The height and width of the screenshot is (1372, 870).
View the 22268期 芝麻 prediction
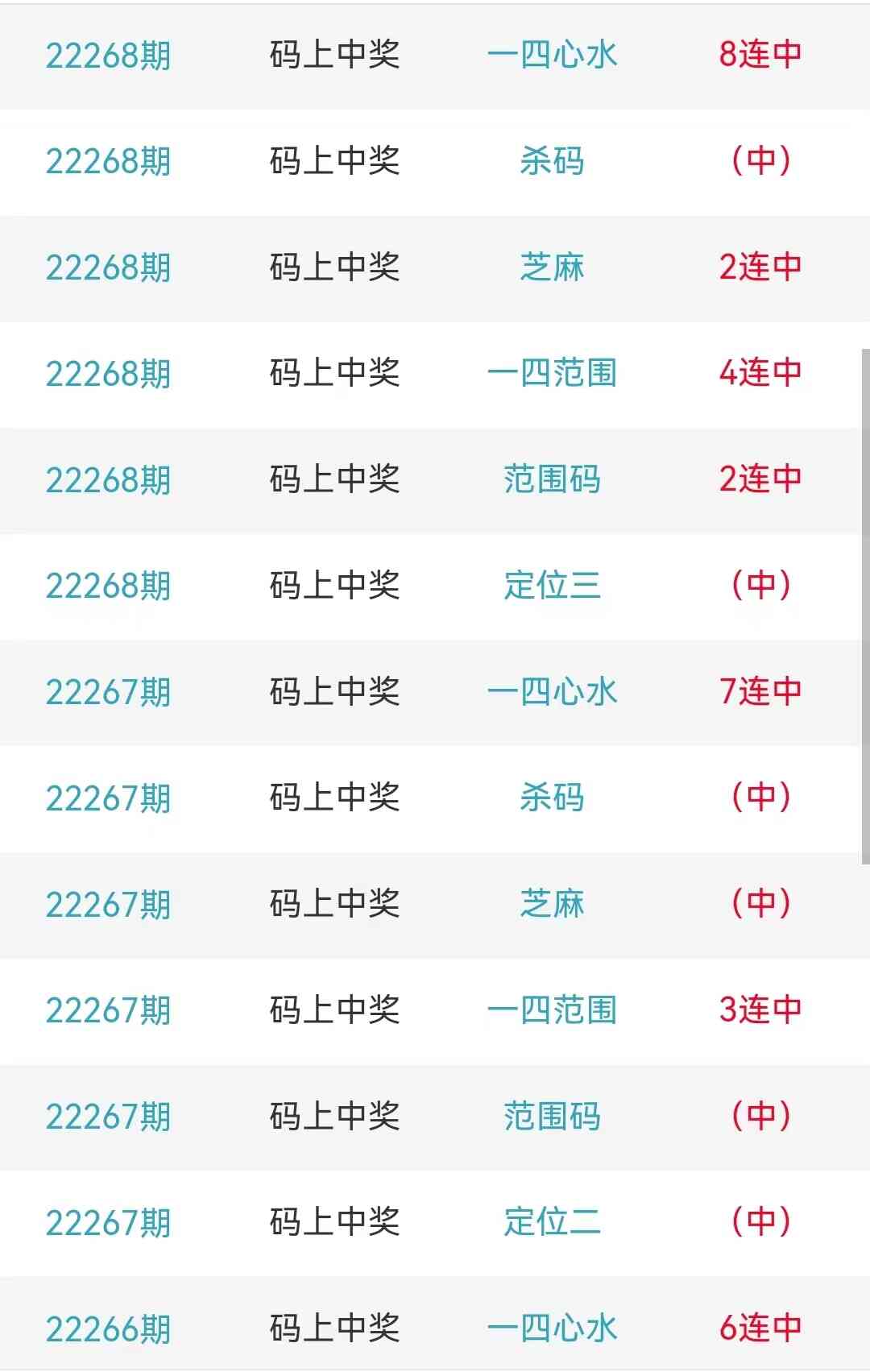click(x=552, y=267)
